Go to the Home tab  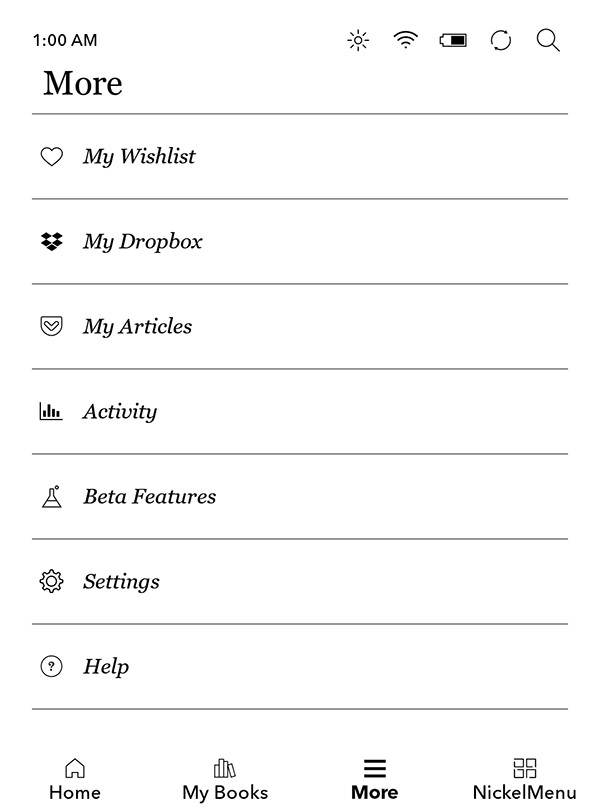click(x=75, y=779)
